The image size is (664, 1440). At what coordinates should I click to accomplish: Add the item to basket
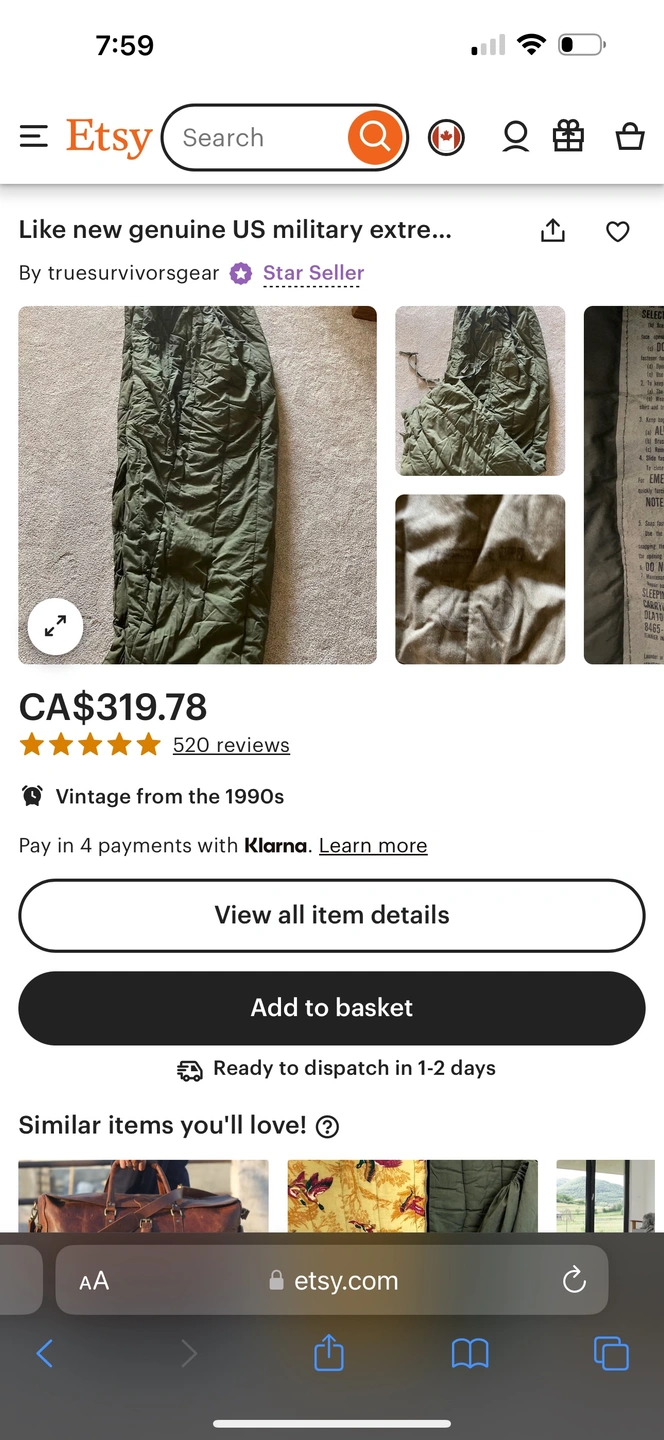click(332, 1008)
